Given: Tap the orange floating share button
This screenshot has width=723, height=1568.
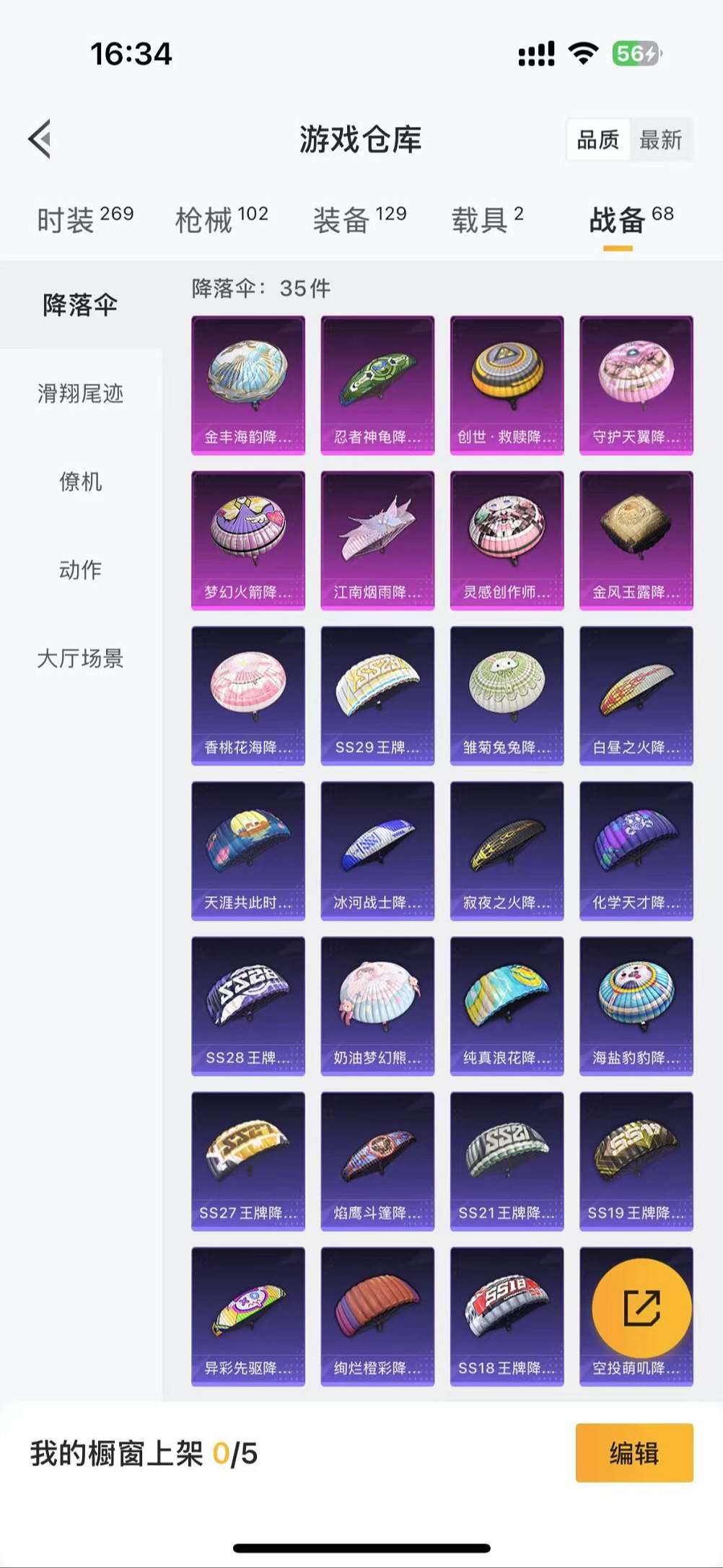Looking at the screenshot, I should point(641,1308).
